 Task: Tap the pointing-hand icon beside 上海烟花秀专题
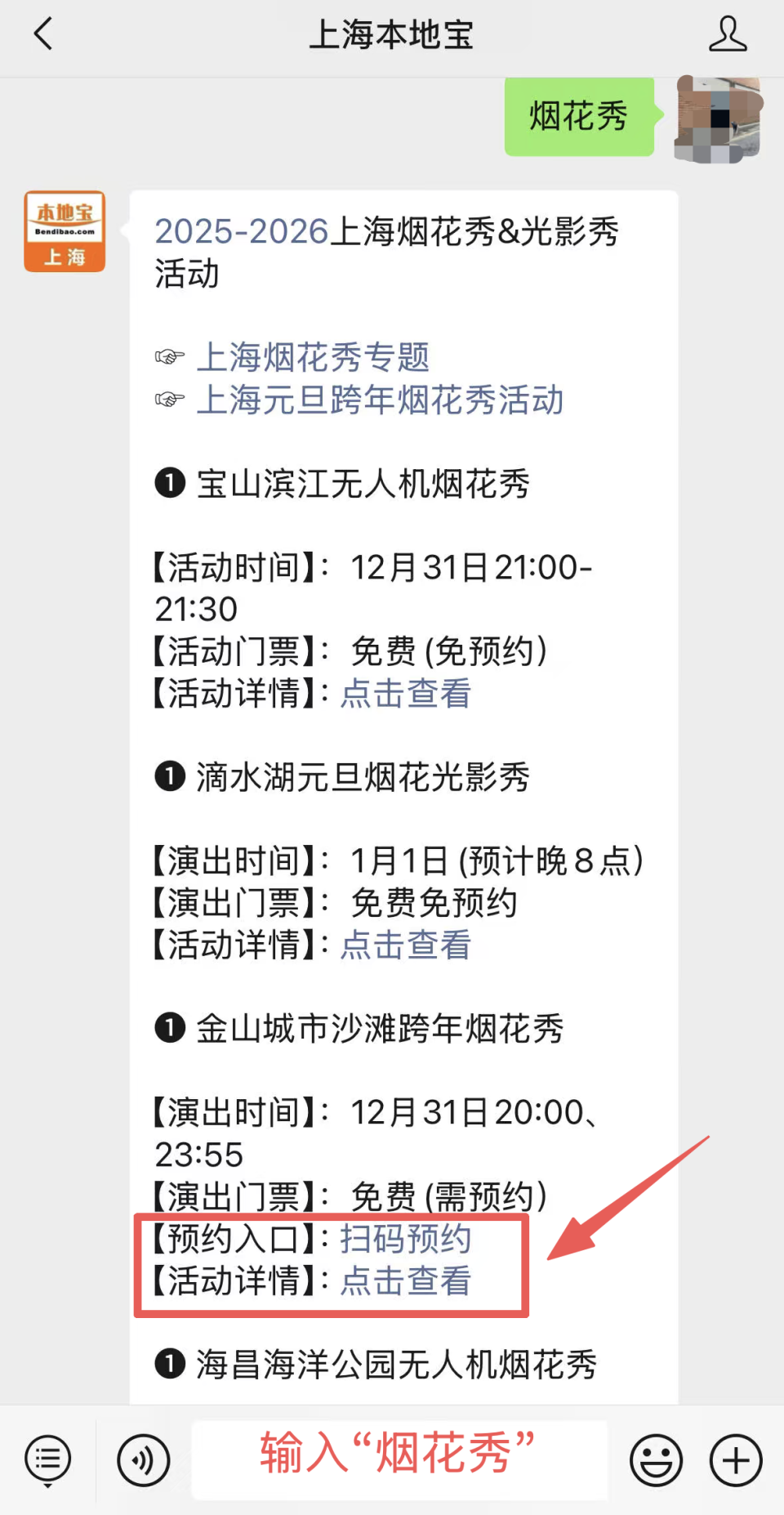167,357
